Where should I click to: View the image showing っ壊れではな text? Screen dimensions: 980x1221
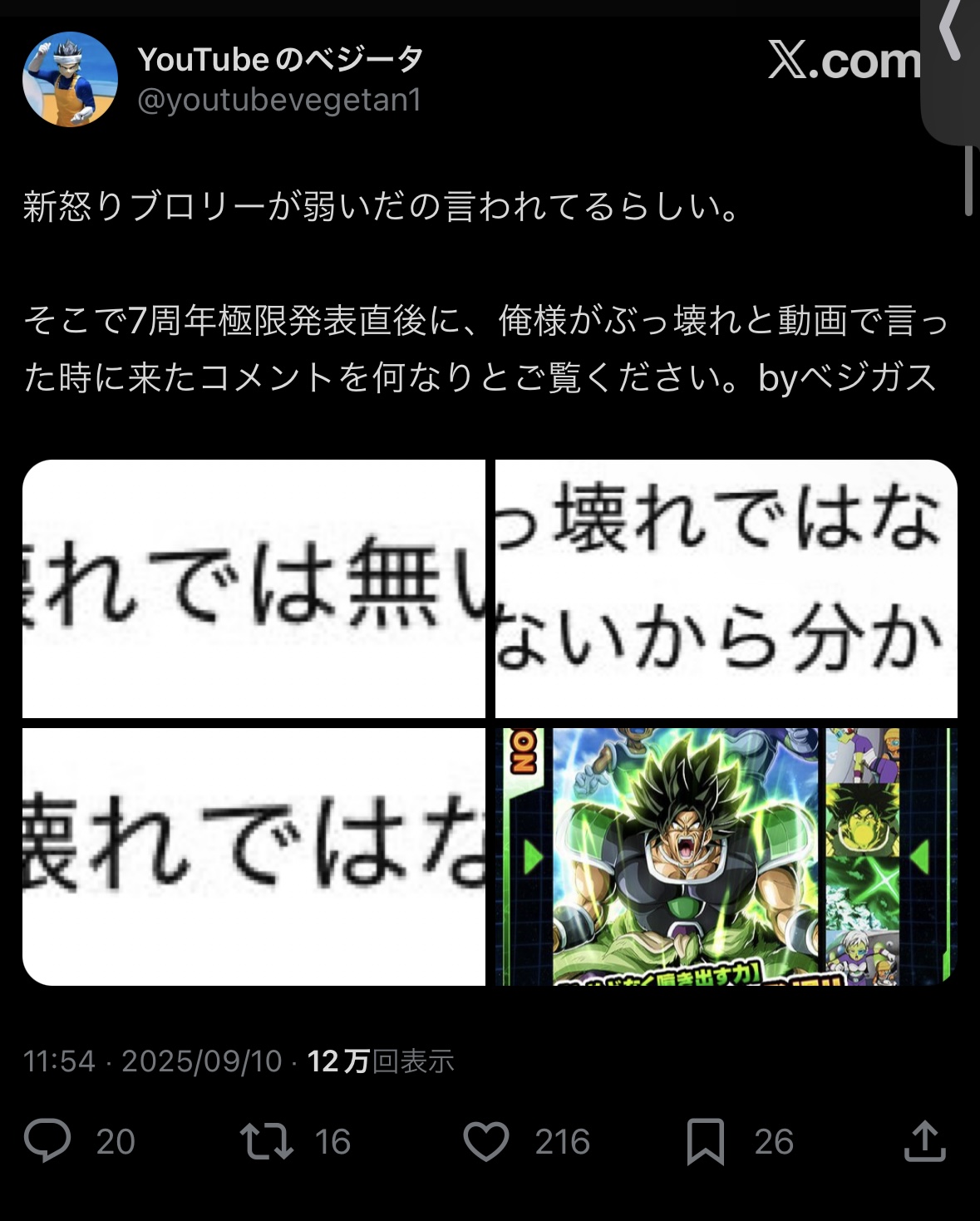[x=726, y=588]
